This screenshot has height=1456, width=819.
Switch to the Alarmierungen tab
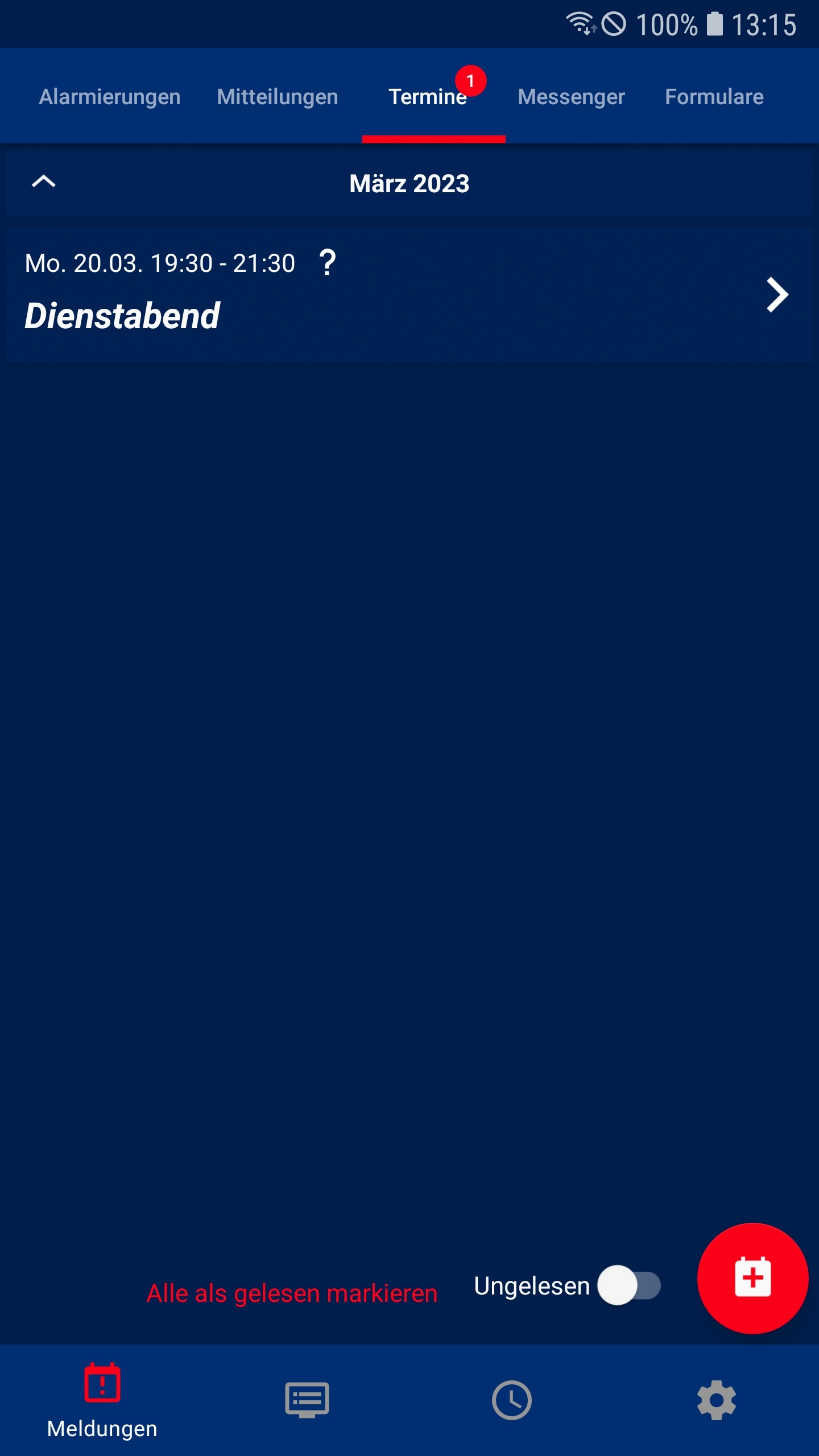pos(110,97)
